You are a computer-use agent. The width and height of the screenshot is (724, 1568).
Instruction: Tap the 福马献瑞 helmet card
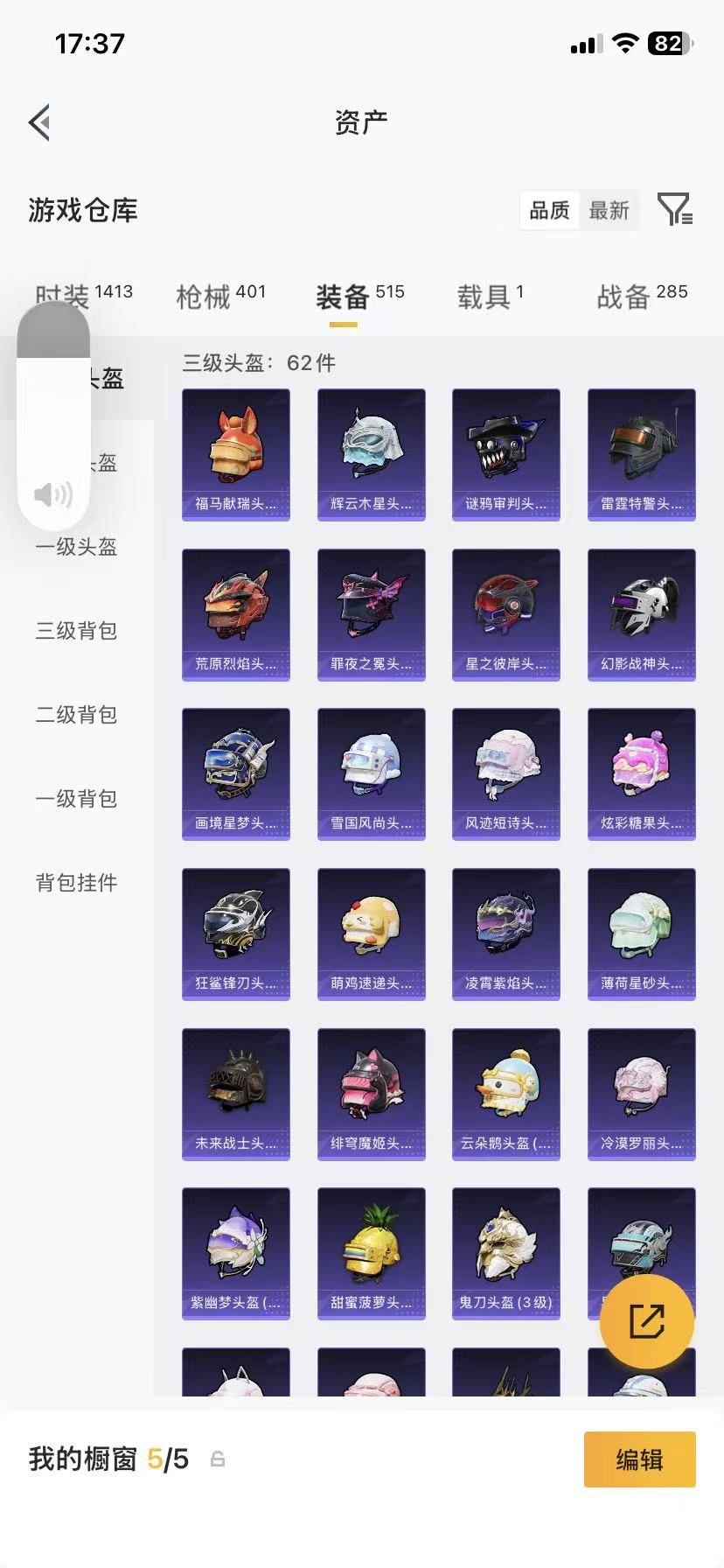click(x=235, y=453)
